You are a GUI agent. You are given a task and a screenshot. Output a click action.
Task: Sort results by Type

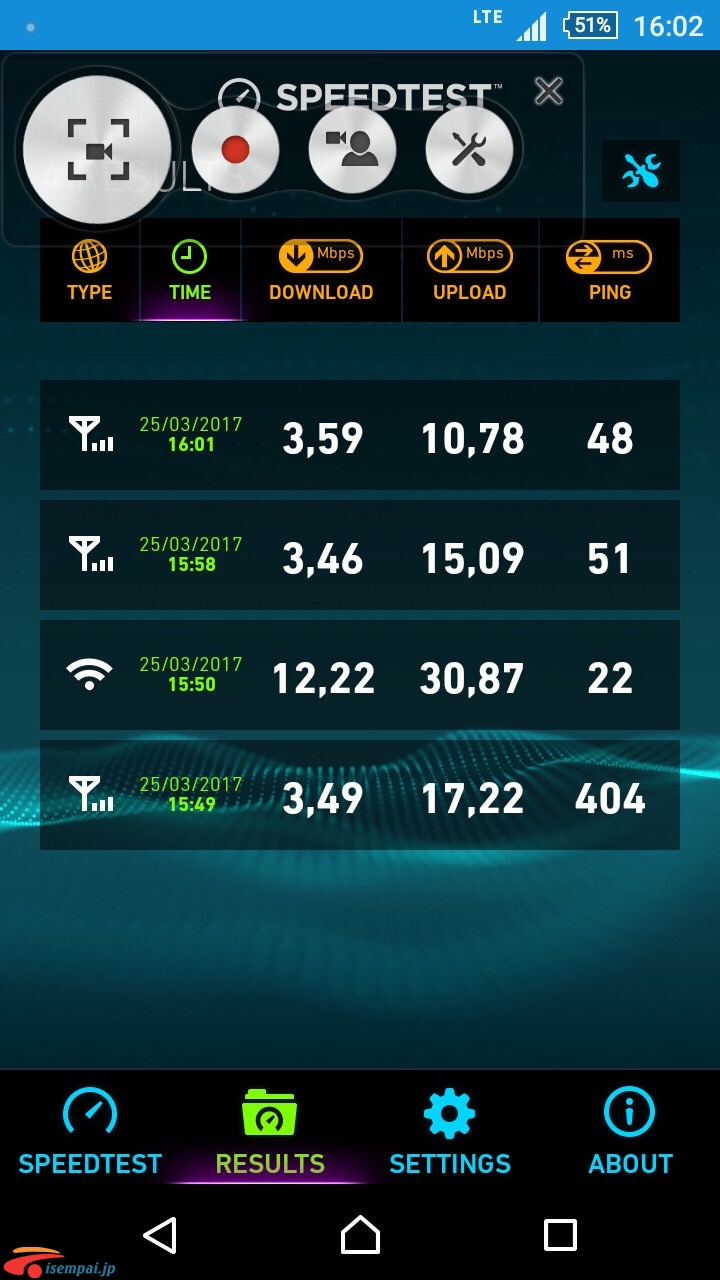pyautogui.click(x=89, y=271)
